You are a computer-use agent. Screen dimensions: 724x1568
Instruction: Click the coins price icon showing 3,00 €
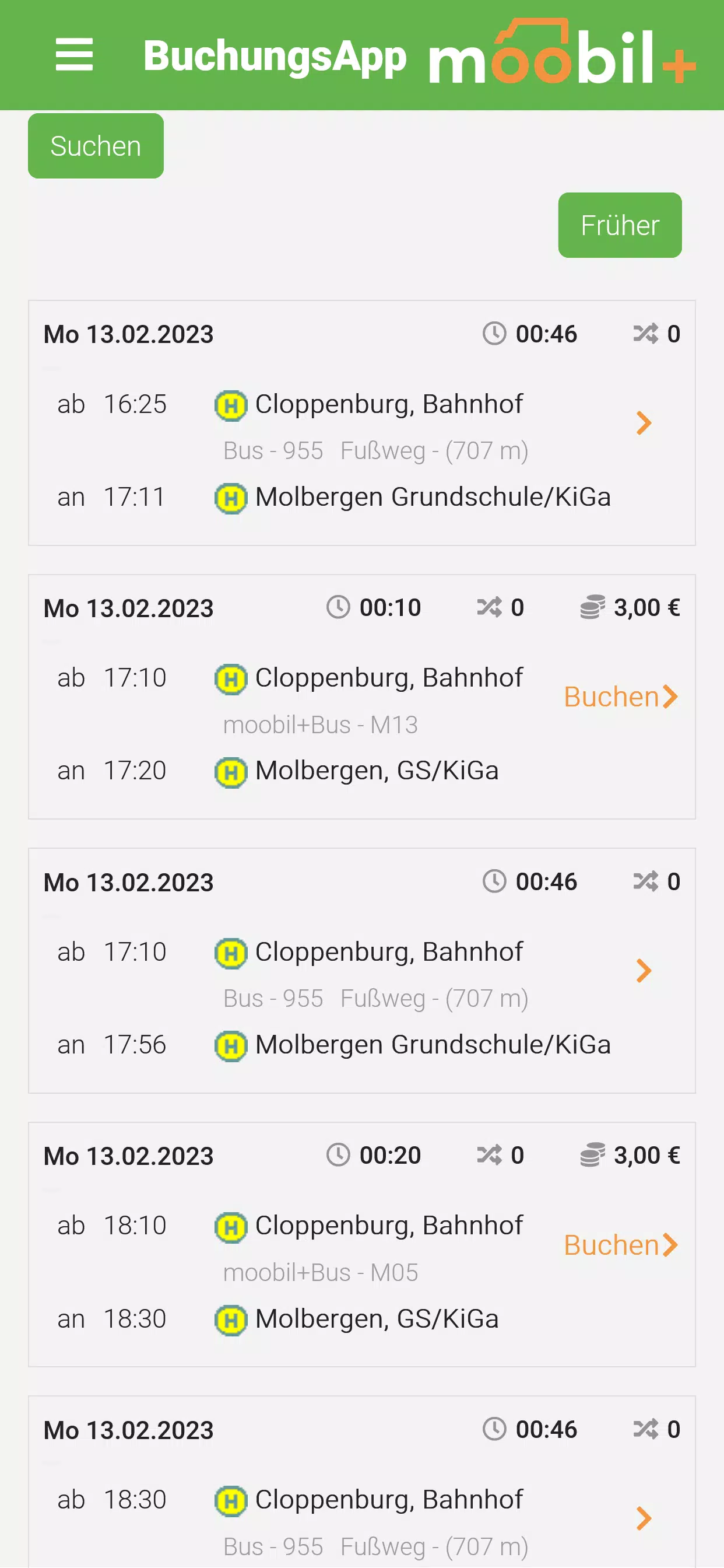(x=591, y=607)
